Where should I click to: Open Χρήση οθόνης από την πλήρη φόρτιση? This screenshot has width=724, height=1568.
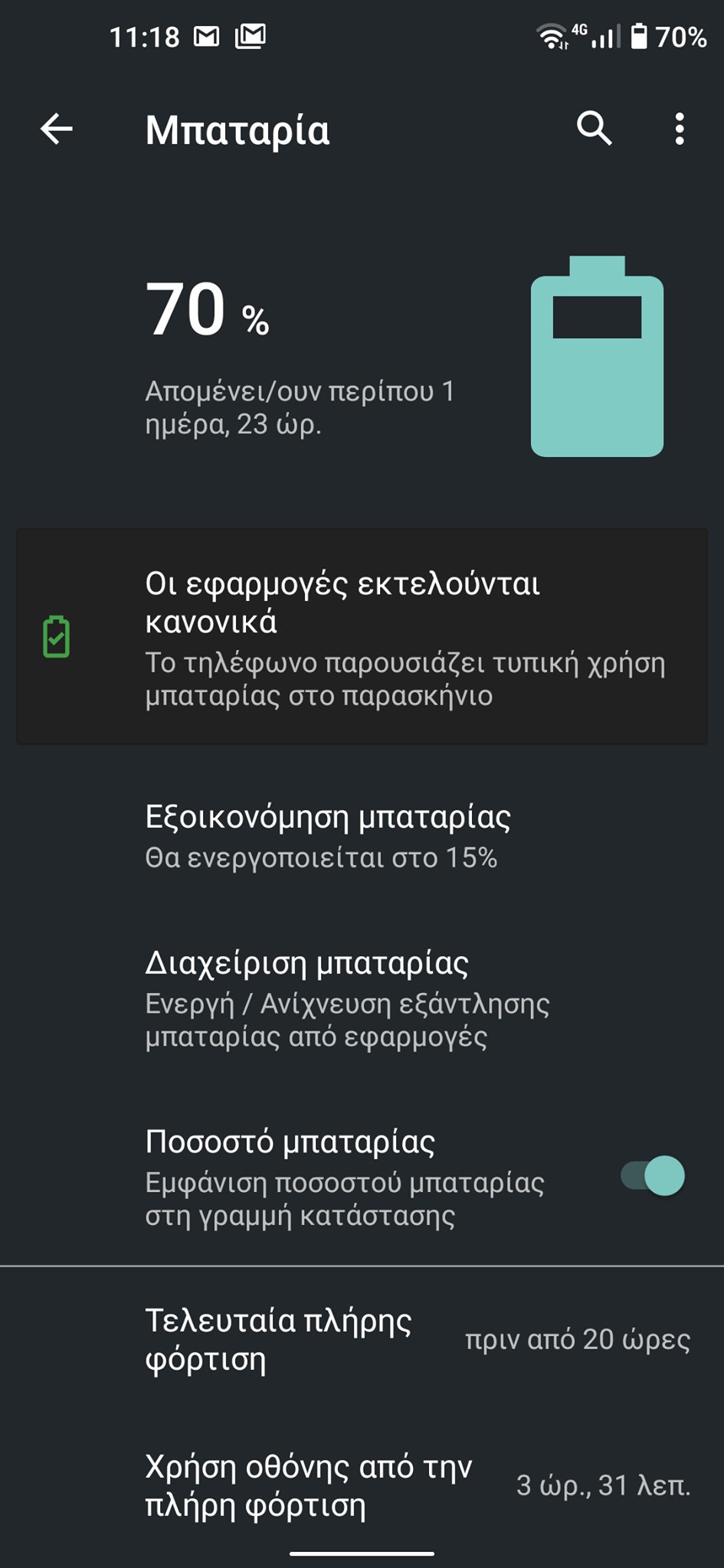(362, 1485)
